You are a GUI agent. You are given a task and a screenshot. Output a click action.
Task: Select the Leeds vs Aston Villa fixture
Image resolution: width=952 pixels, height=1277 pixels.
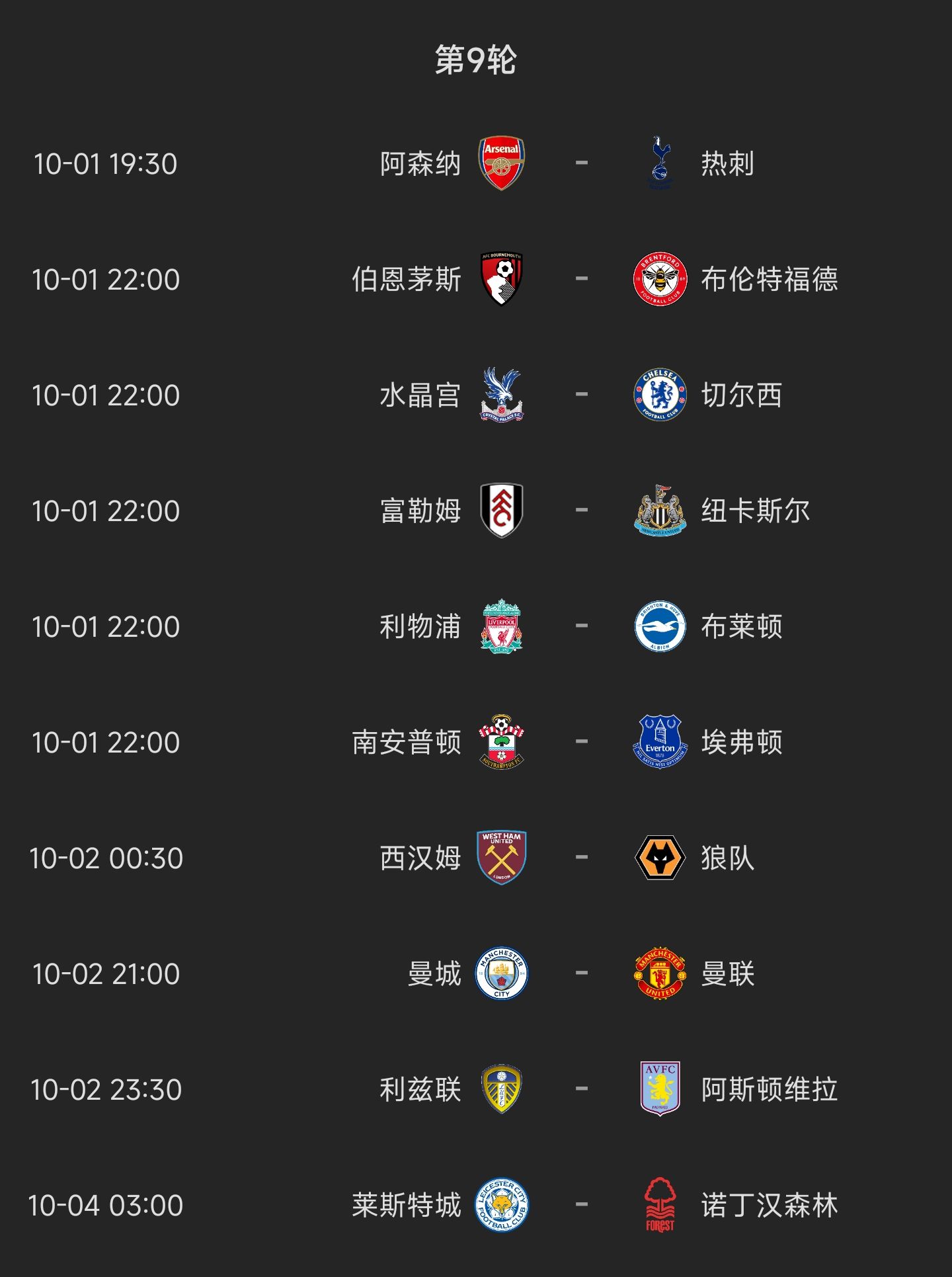580,1089
